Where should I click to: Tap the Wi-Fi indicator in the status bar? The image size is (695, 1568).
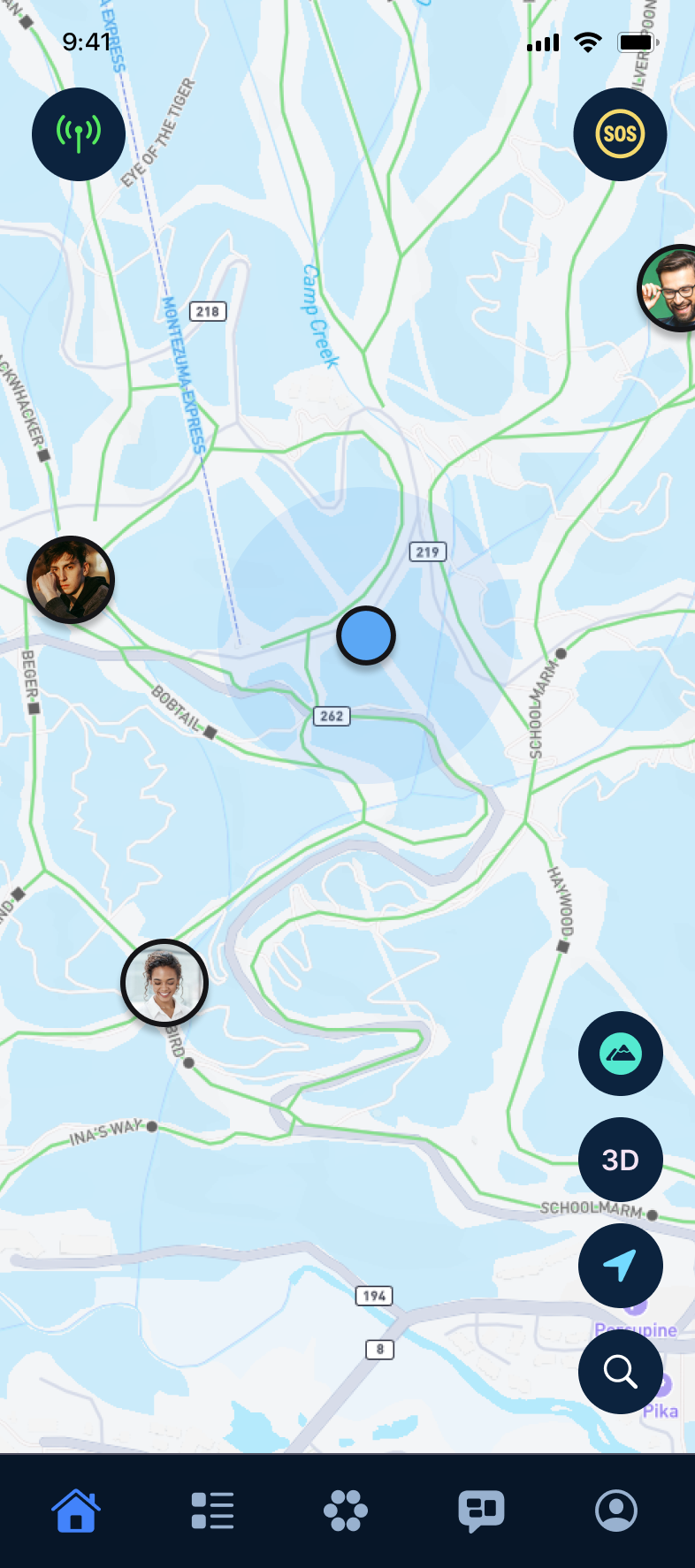coord(586,42)
